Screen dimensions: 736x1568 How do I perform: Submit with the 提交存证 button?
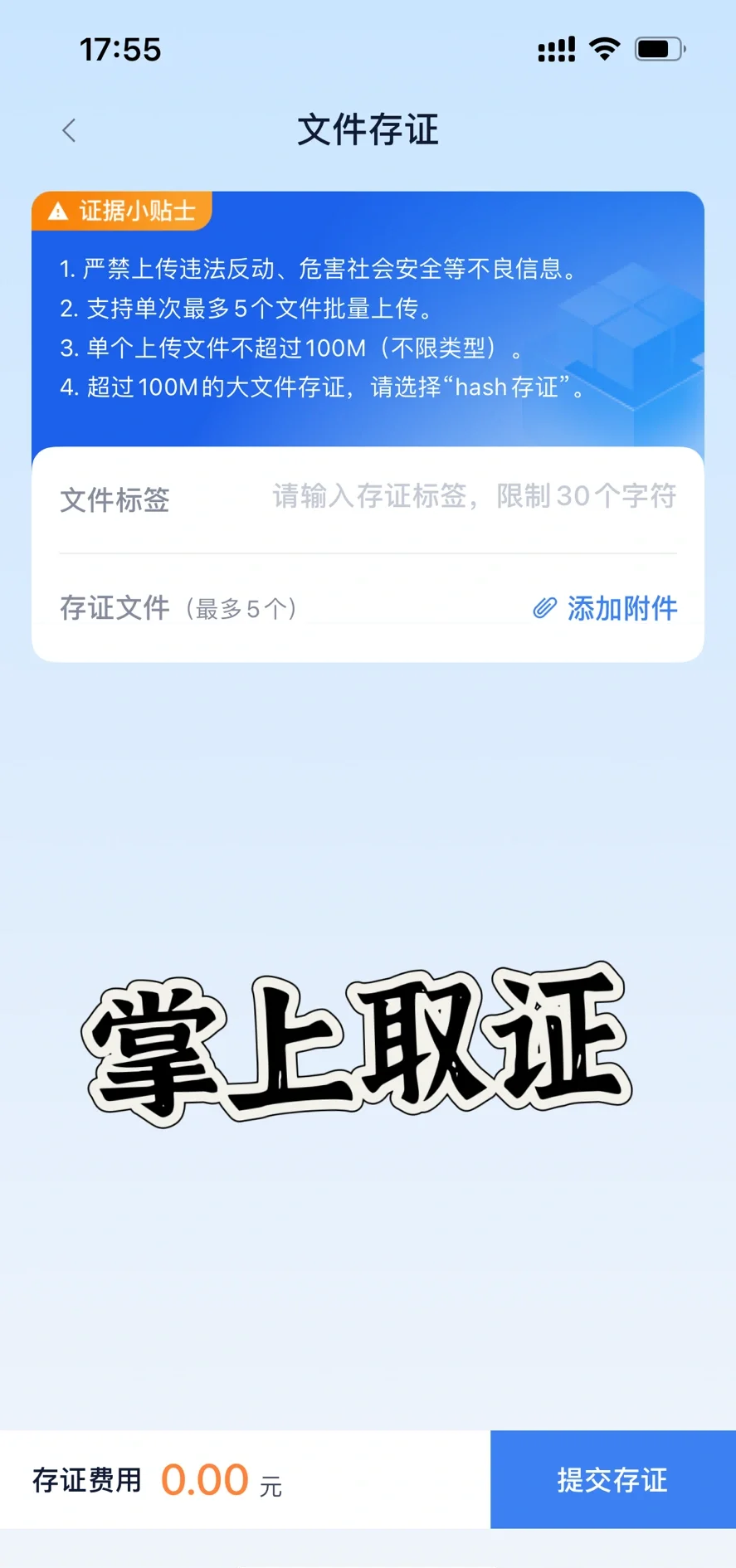point(612,1479)
